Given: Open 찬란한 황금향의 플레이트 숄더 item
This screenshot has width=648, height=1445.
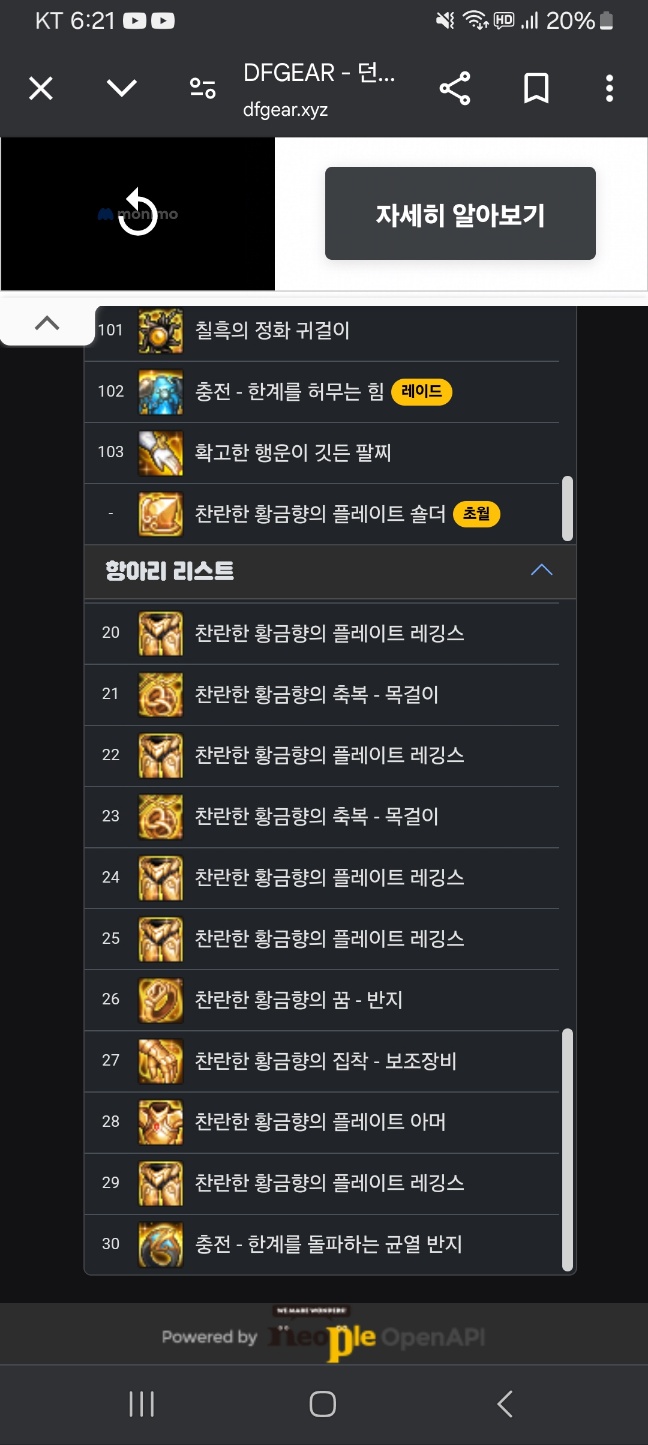Looking at the screenshot, I should 320,515.
